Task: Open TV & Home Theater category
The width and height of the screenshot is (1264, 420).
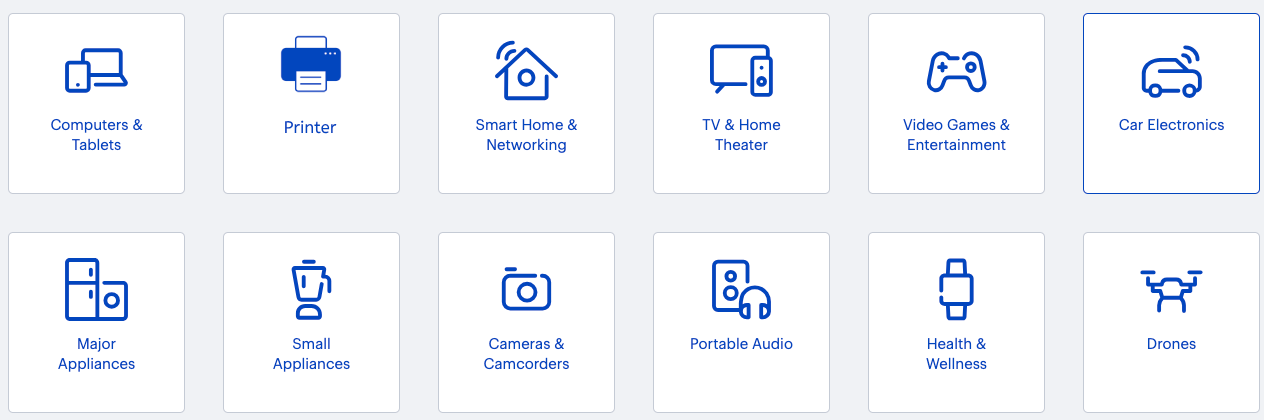Action: [741, 103]
